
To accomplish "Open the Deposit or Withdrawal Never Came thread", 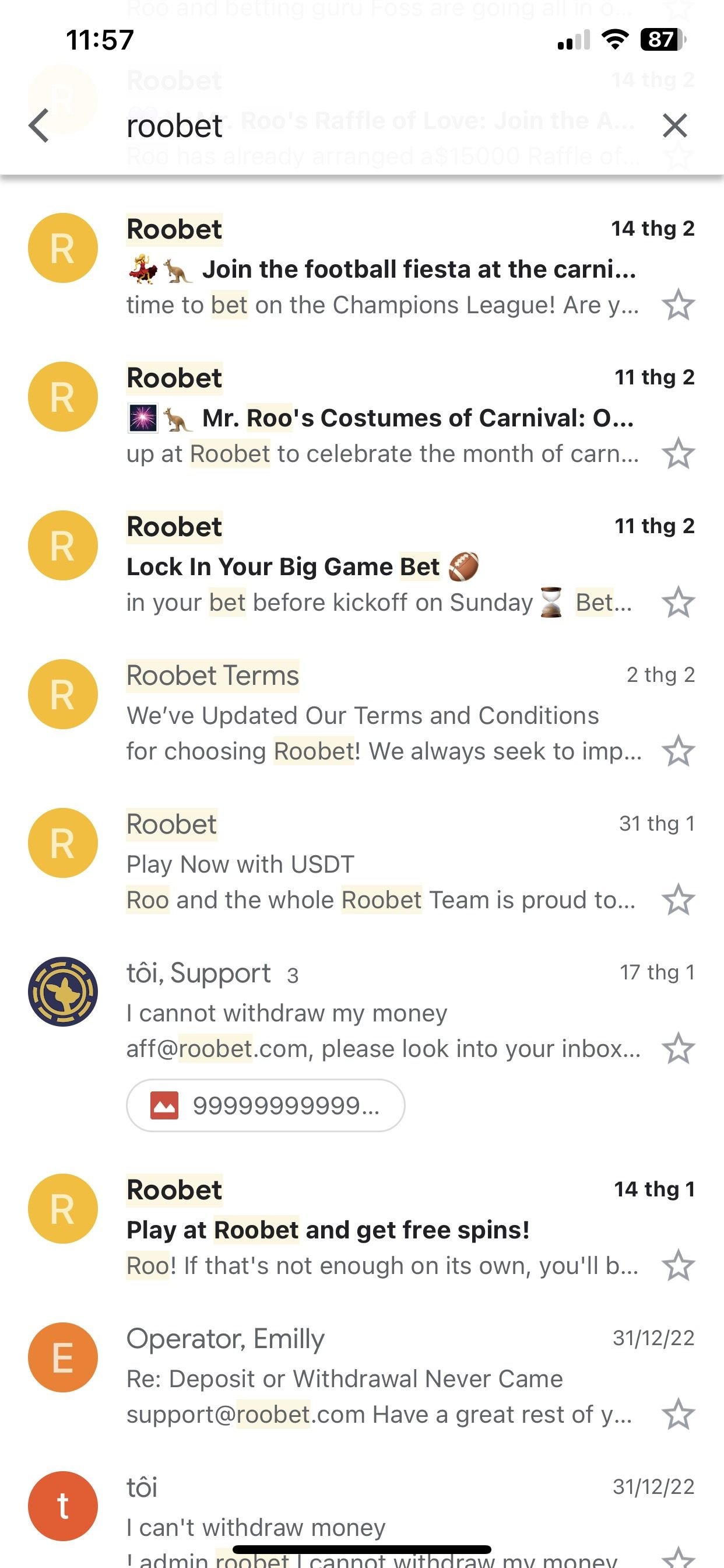I will 362,1377.
